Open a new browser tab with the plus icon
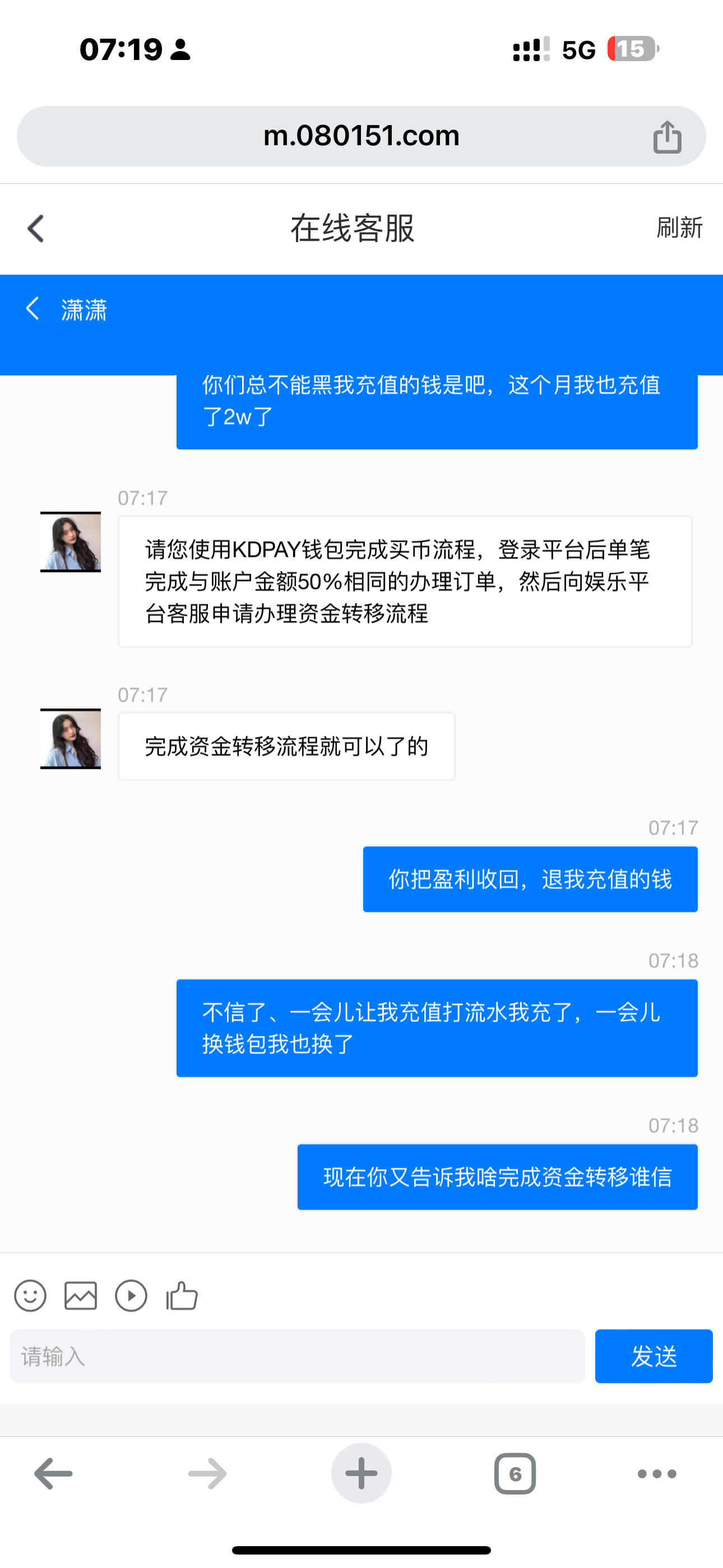The width and height of the screenshot is (723, 1568). [x=361, y=1473]
